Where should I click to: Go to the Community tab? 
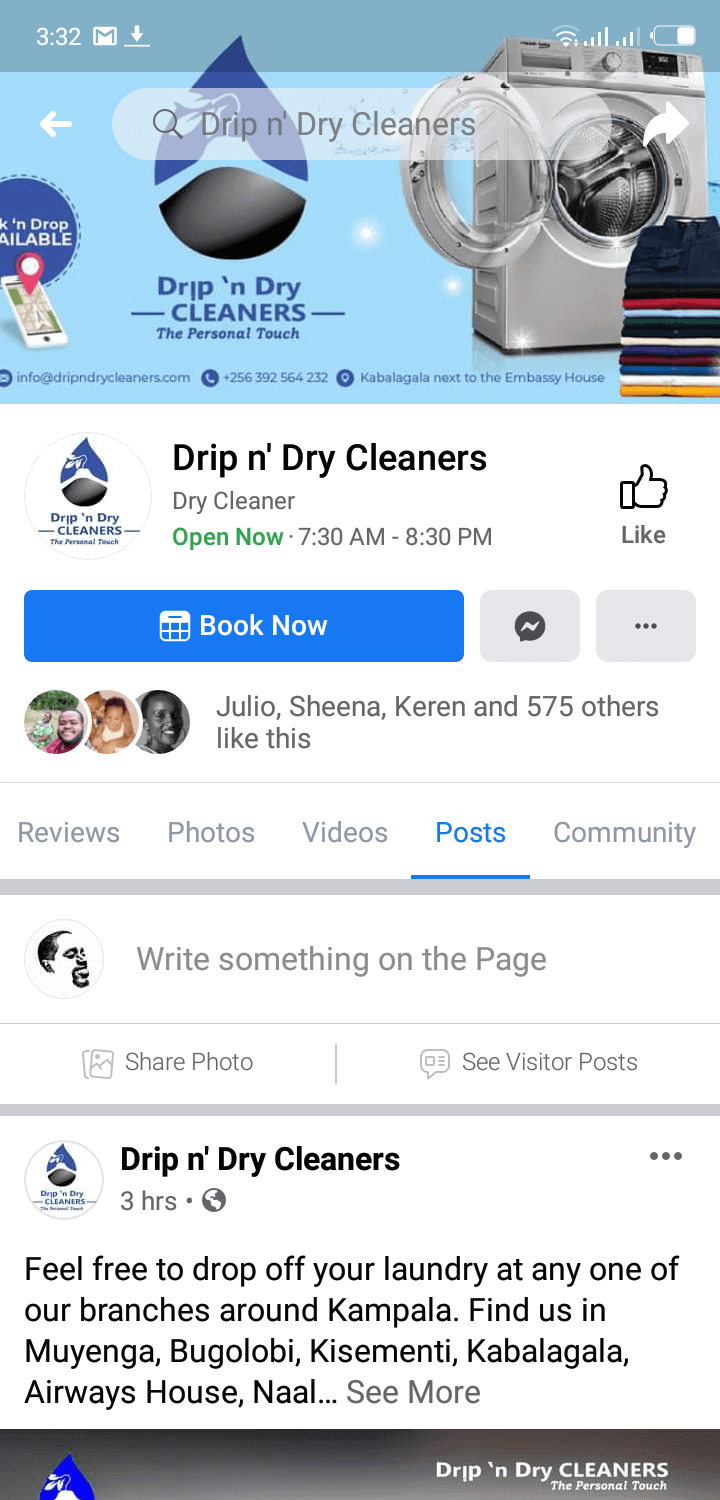tap(624, 833)
